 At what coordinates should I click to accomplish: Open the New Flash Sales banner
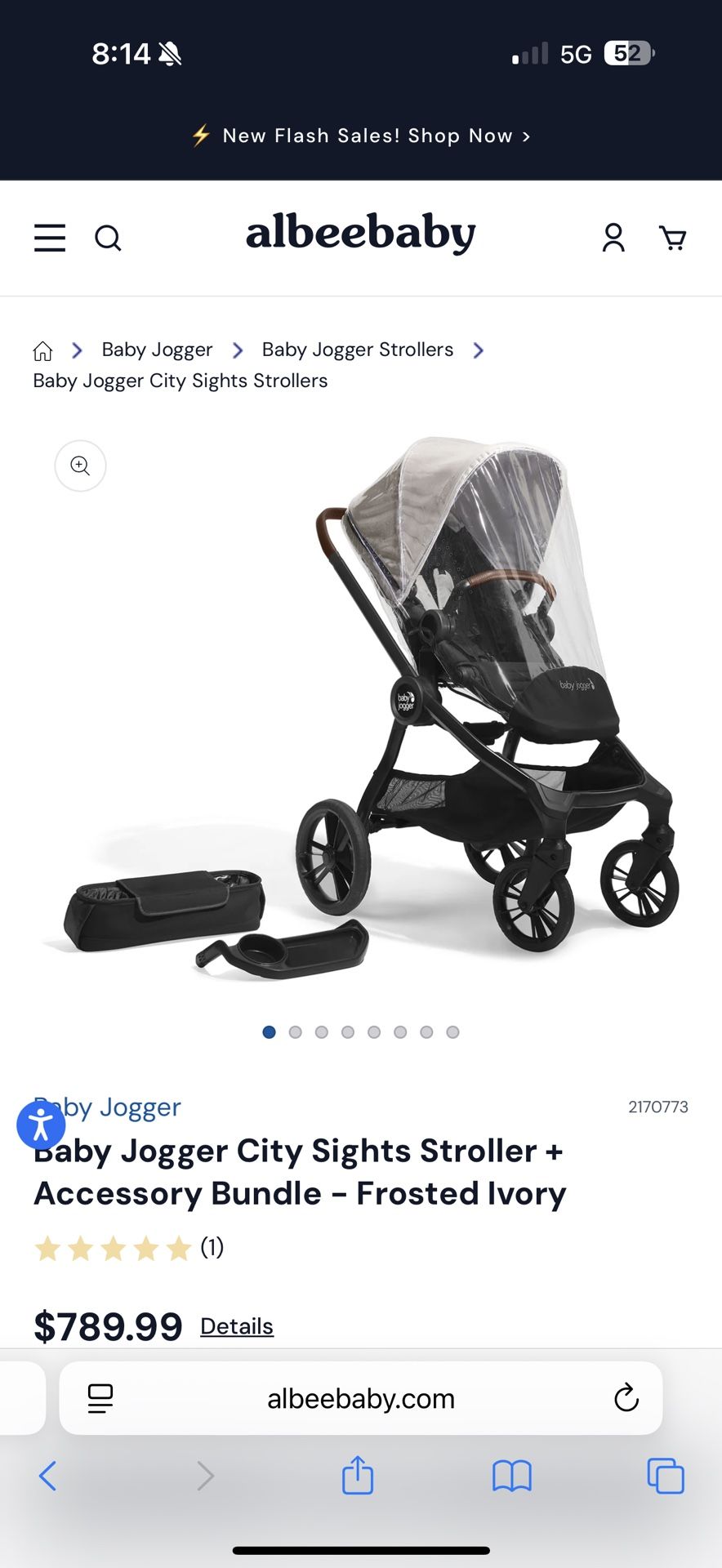tap(360, 136)
